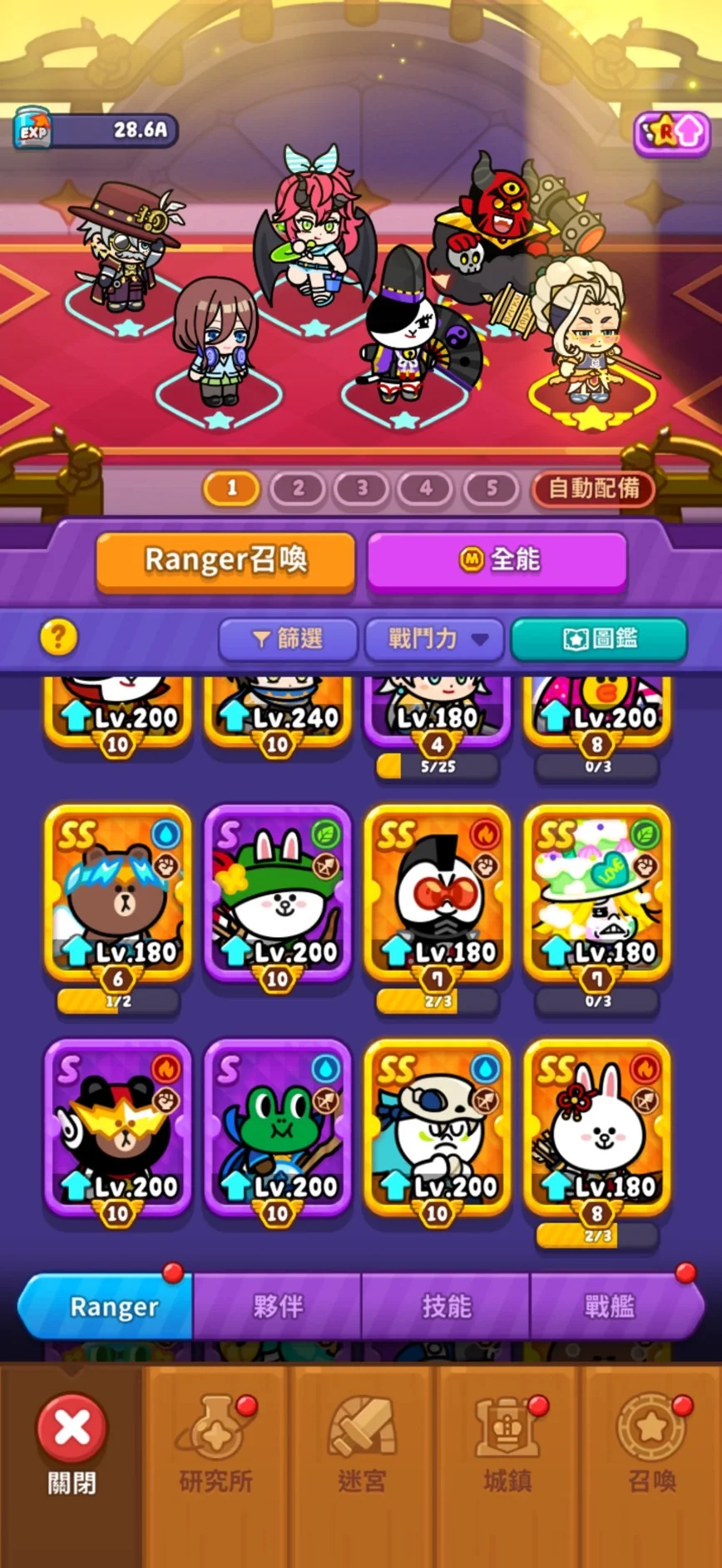Switch to the 技能 tab
722x1568 pixels.
tap(446, 1306)
